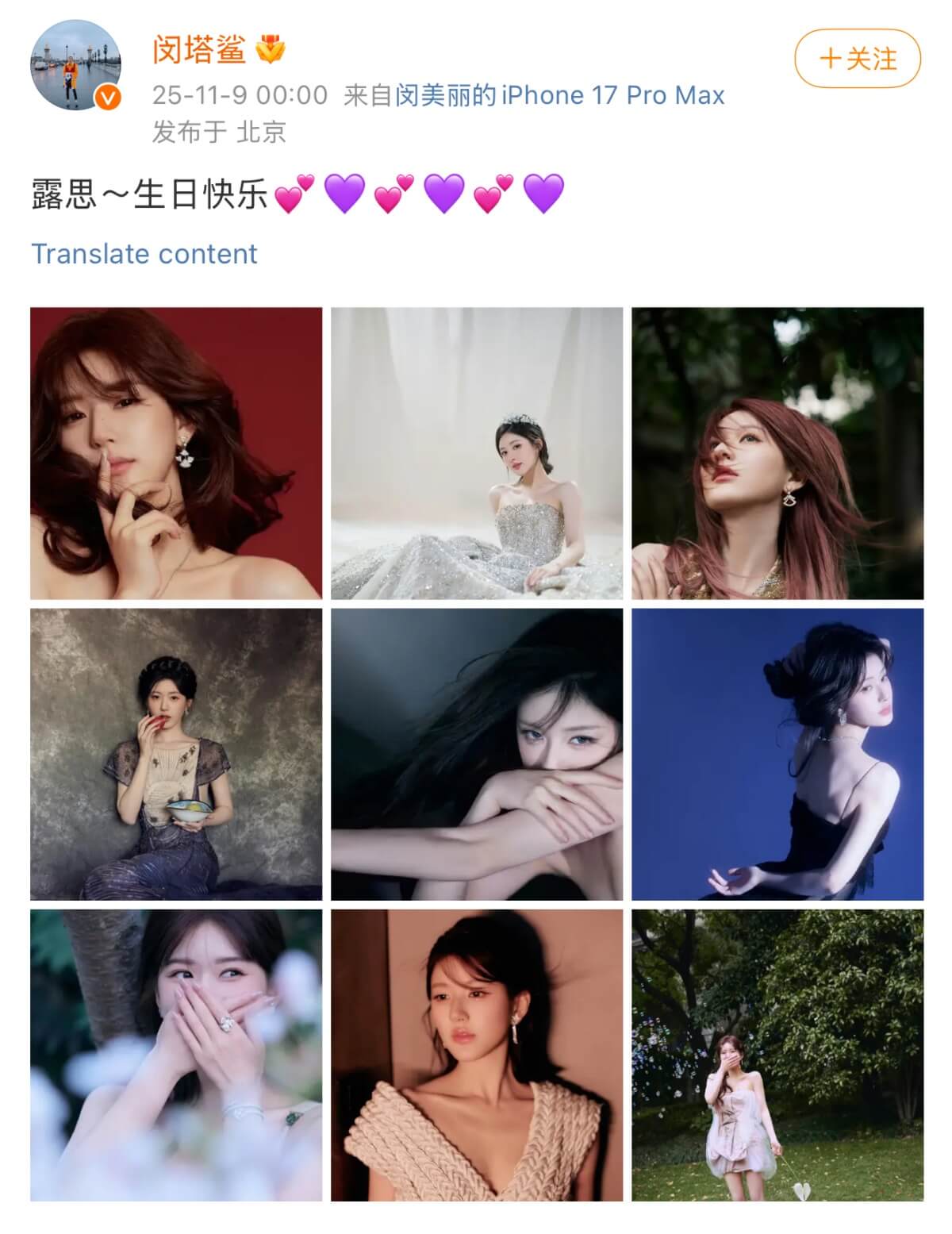
Task: Open the garden photo in pink dress
Action: coord(777,1055)
